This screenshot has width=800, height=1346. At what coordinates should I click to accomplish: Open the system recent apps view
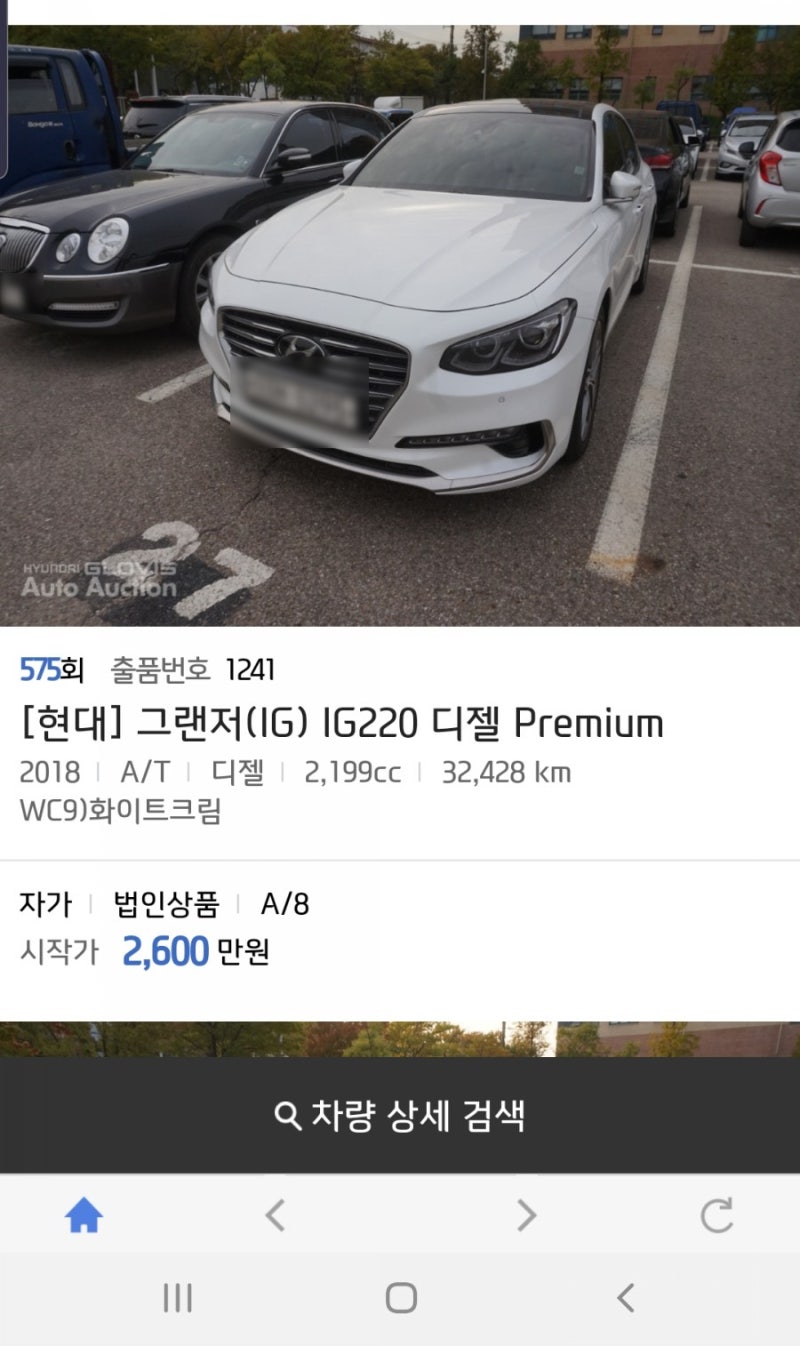click(177, 1298)
